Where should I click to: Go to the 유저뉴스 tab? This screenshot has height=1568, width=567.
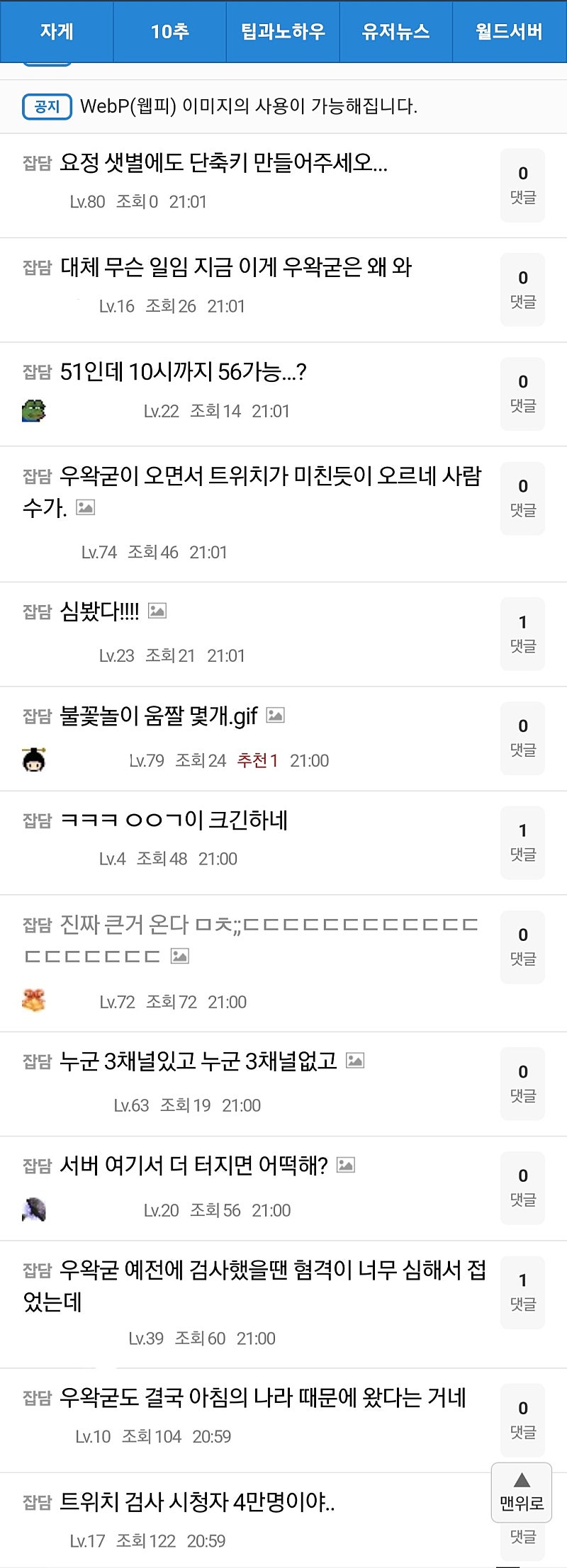pyautogui.click(x=395, y=32)
